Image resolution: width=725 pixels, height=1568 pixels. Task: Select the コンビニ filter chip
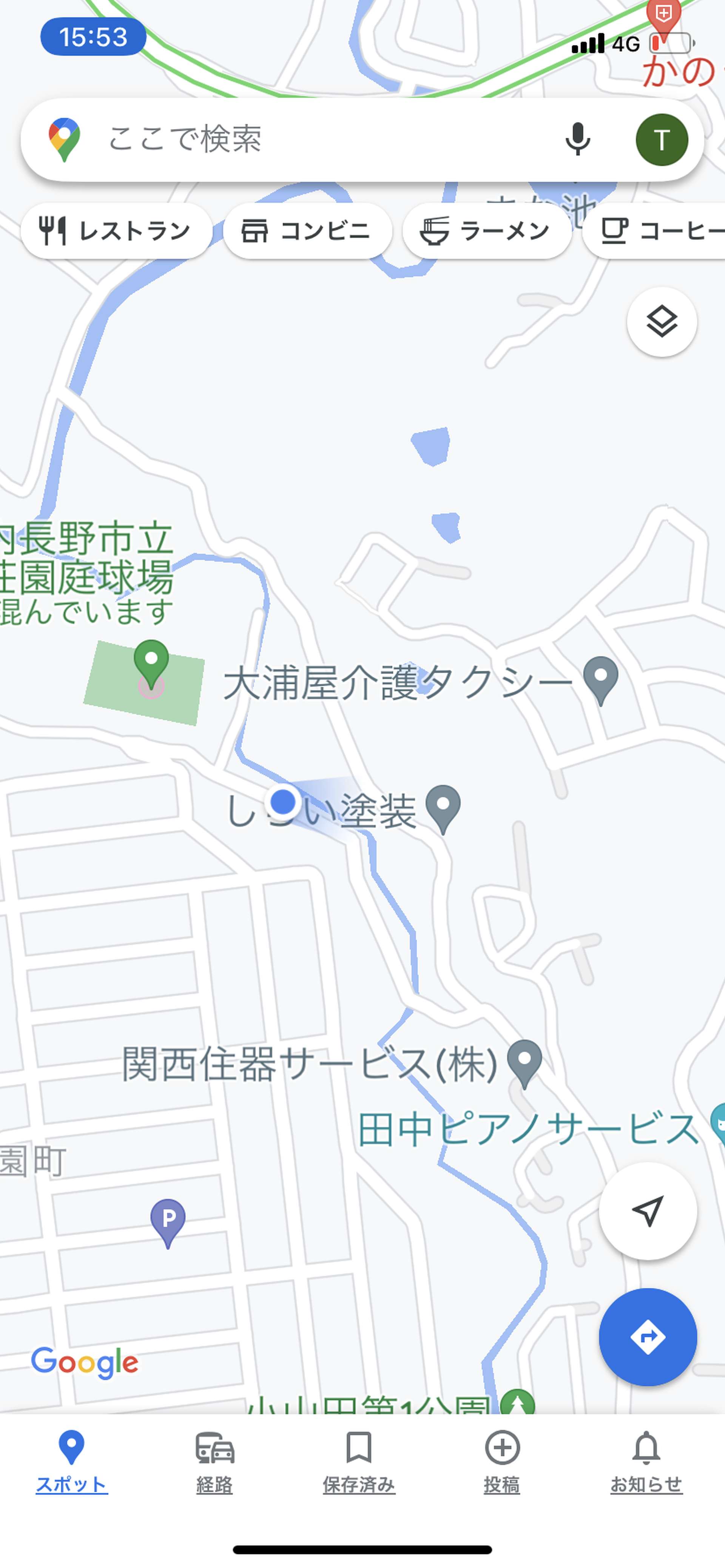(307, 231)
